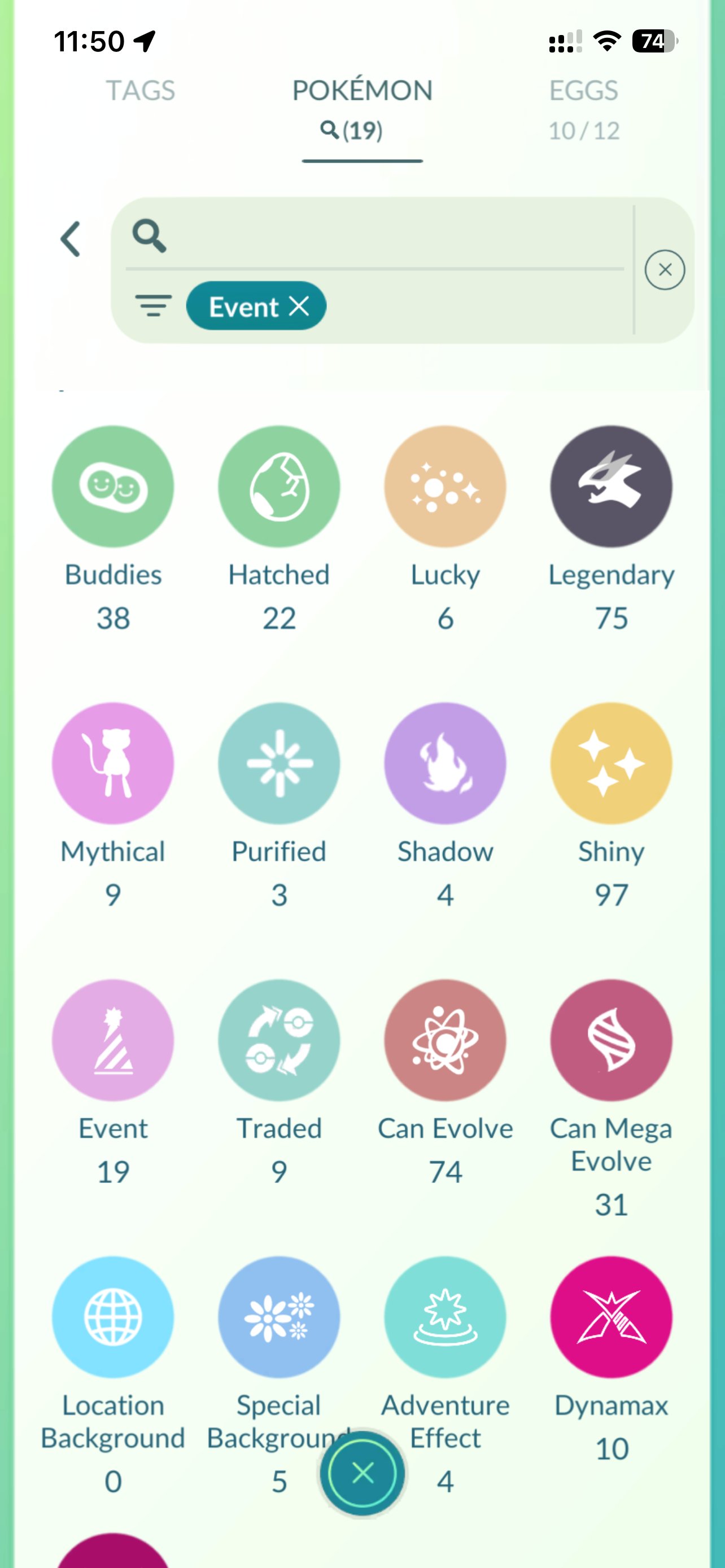Close the menu with the round X button
The width and height of the screenshot is (725, 1568).
click(363, 1473)
